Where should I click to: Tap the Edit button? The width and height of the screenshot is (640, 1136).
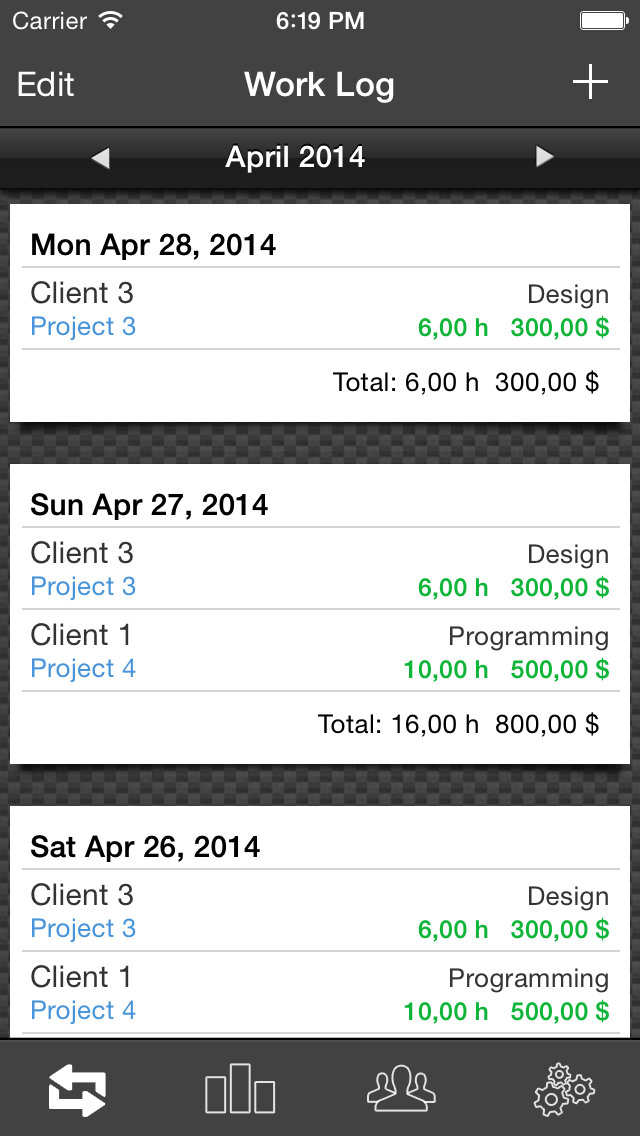(46, 85)
